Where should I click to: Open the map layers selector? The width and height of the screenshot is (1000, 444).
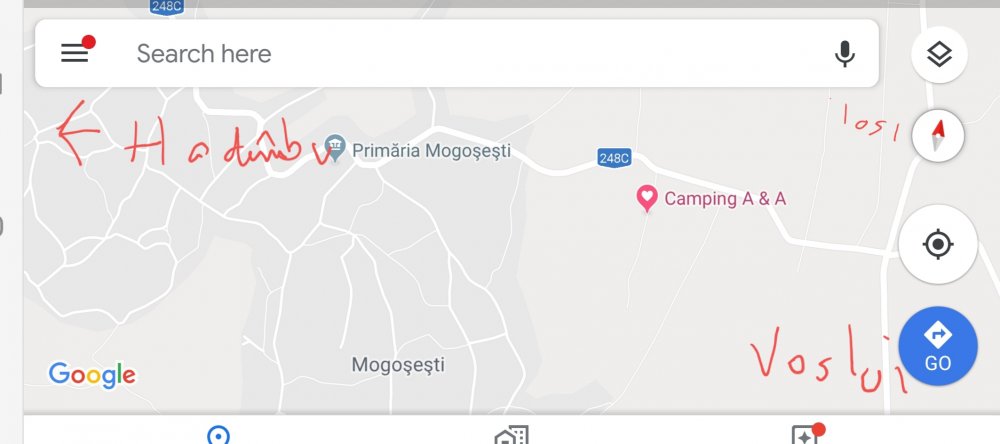pos(938,54)
